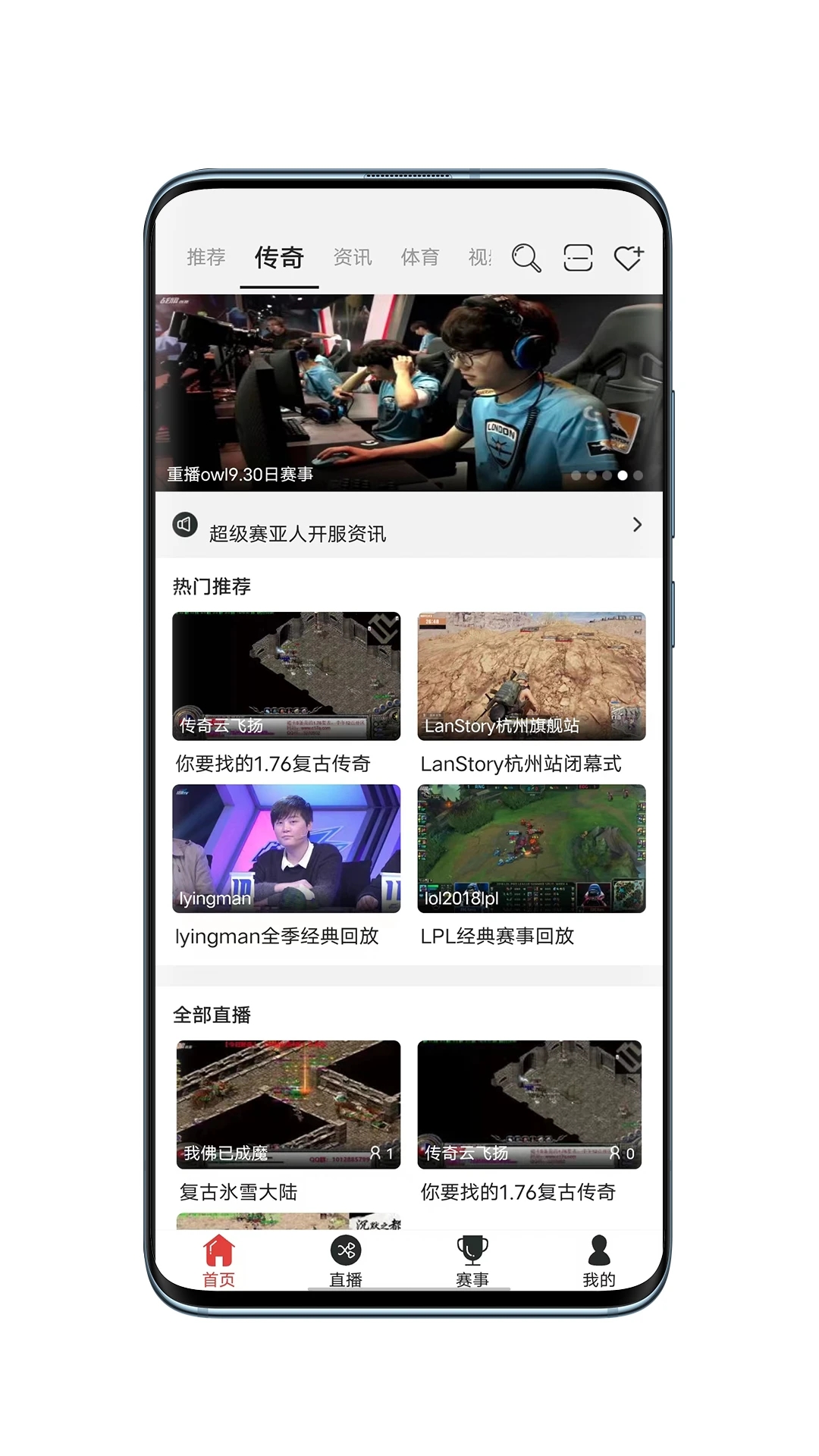Image resolution: width=819 pixels, height=1456 pixels.
Task: Select the 体育 tab
Action: [421, 258]
